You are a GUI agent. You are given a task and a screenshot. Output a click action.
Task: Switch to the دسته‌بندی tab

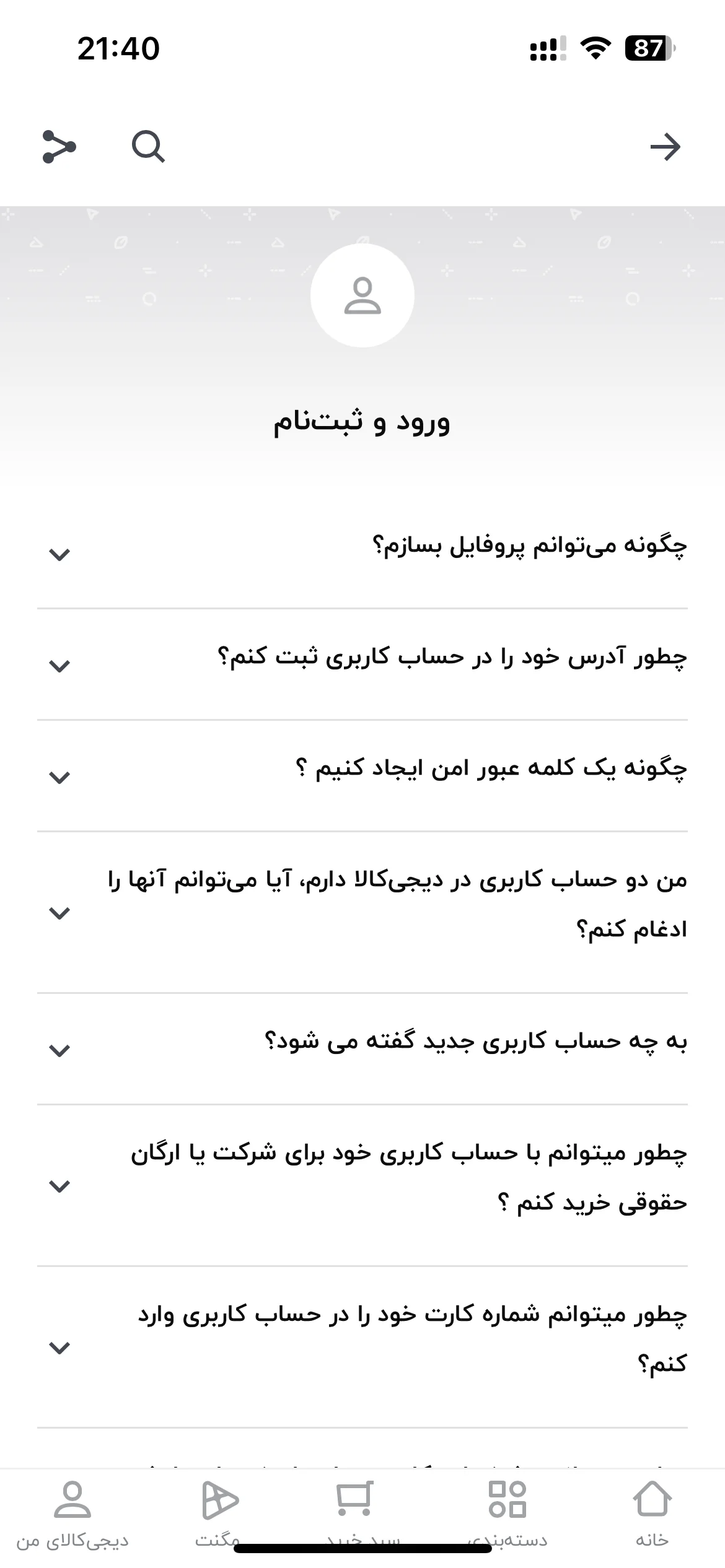507,1515
